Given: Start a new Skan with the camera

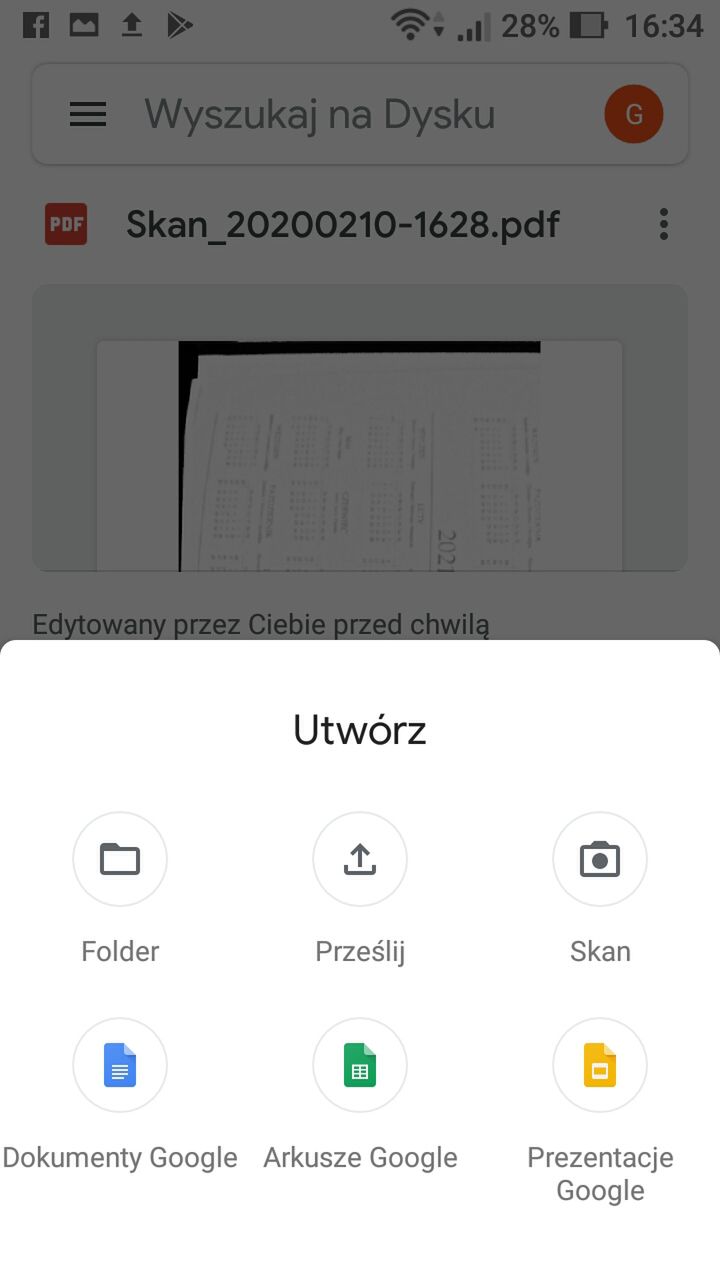Looking at the screenshot, I should tap(600, 859).
